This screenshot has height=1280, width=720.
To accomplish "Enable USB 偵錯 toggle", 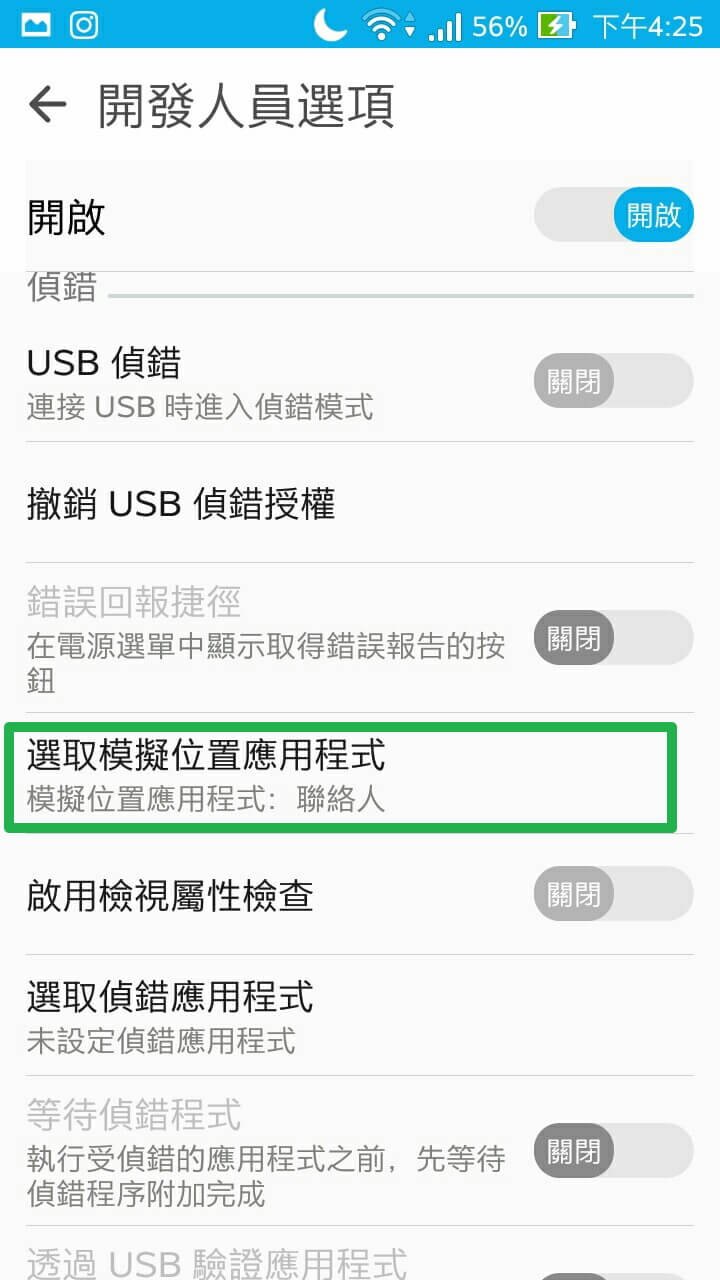I will 614,380.
